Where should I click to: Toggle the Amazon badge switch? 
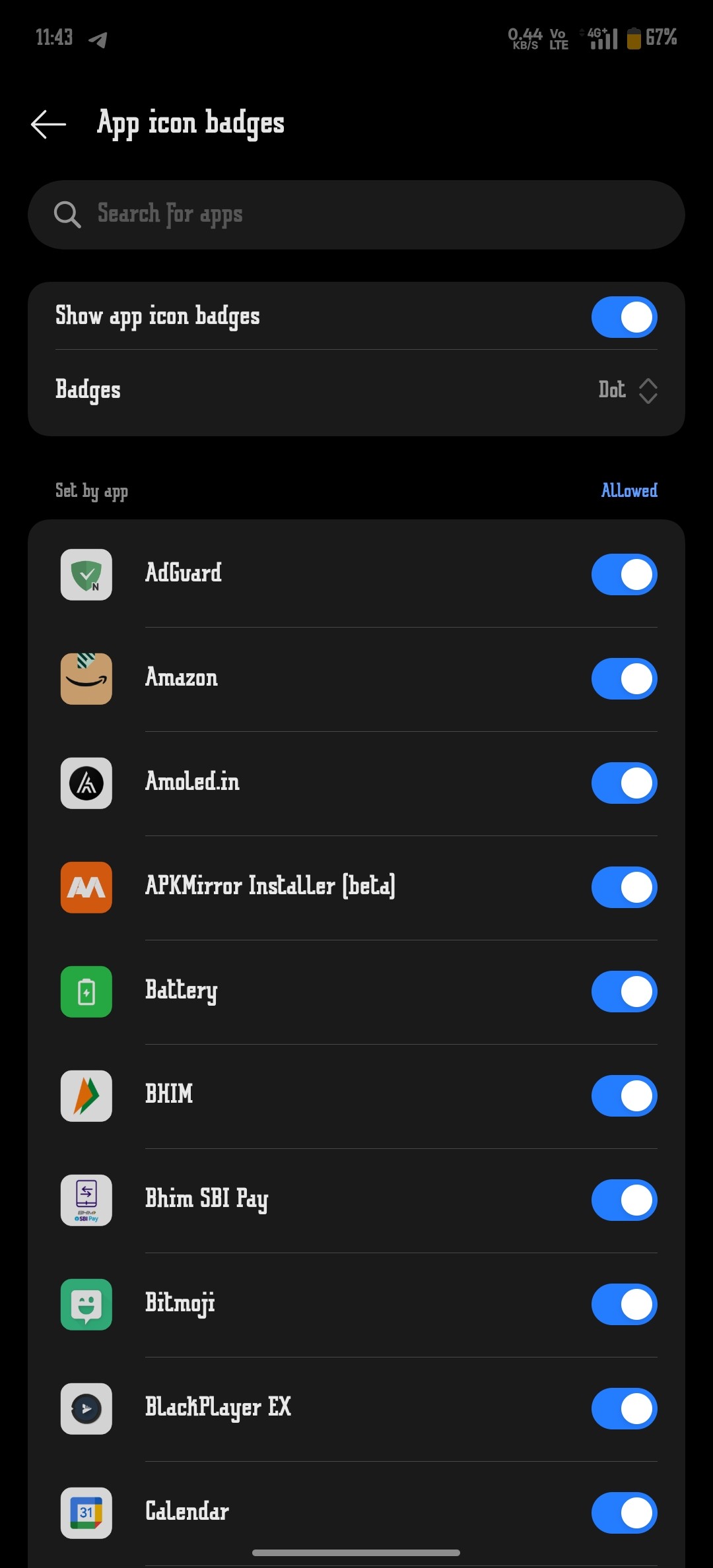pos(624,678)
